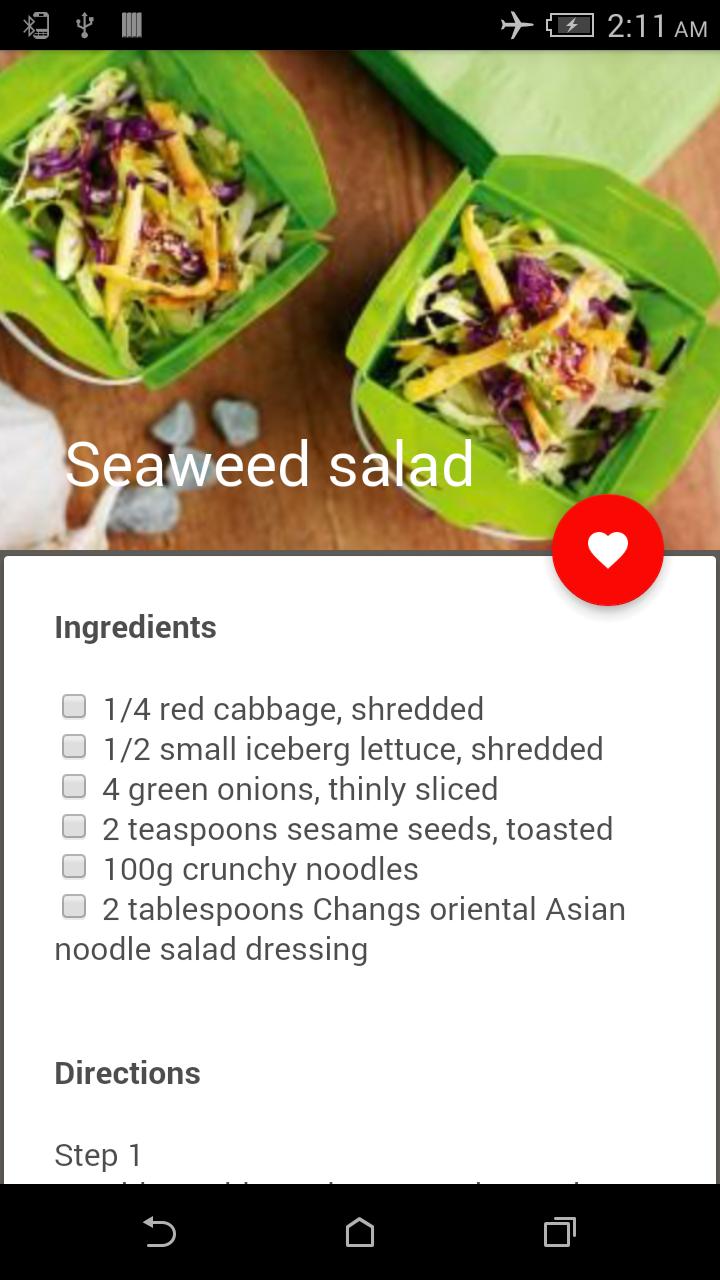
Task: Check off the green onions ingredient
Action: click(73, 786)
